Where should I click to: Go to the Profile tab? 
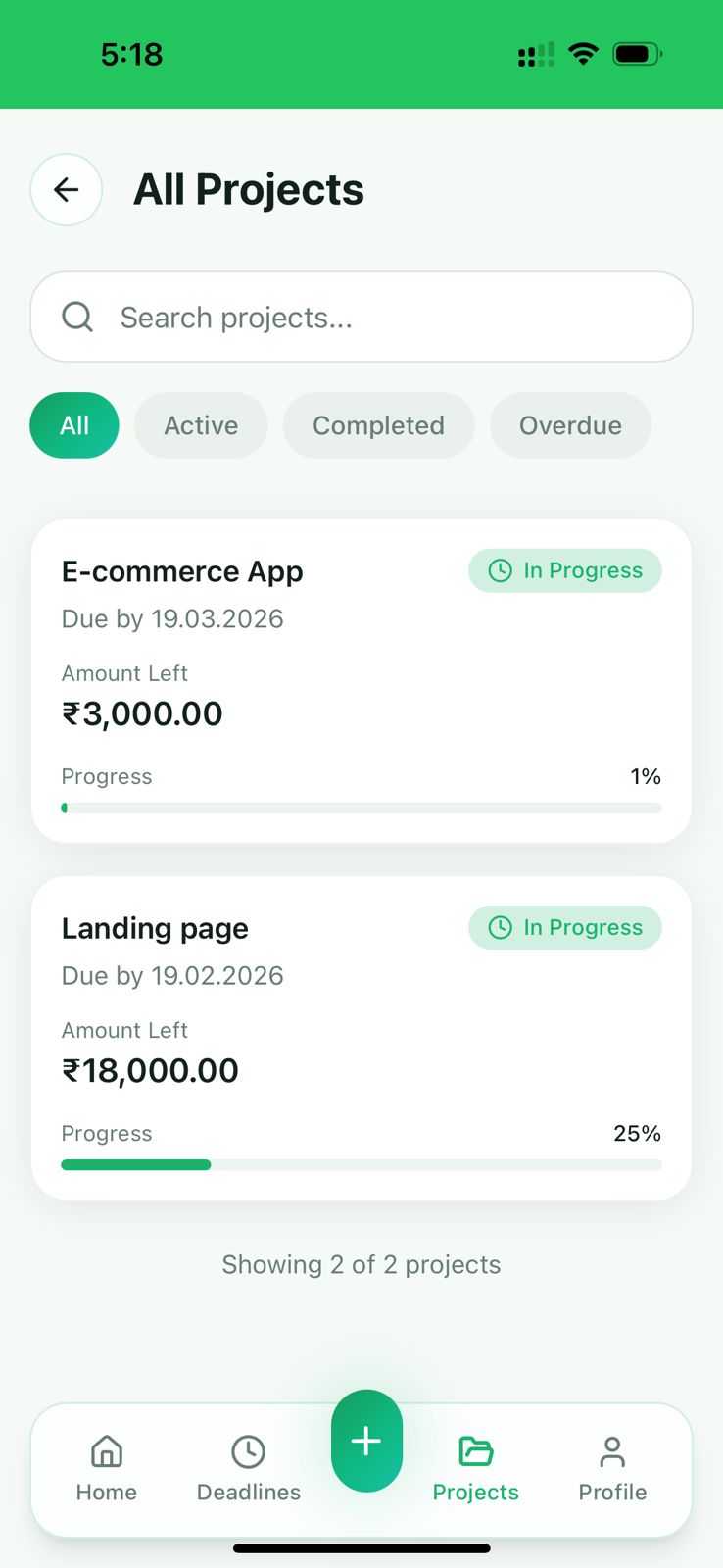pyautogui.click(x=612, y=1468)
